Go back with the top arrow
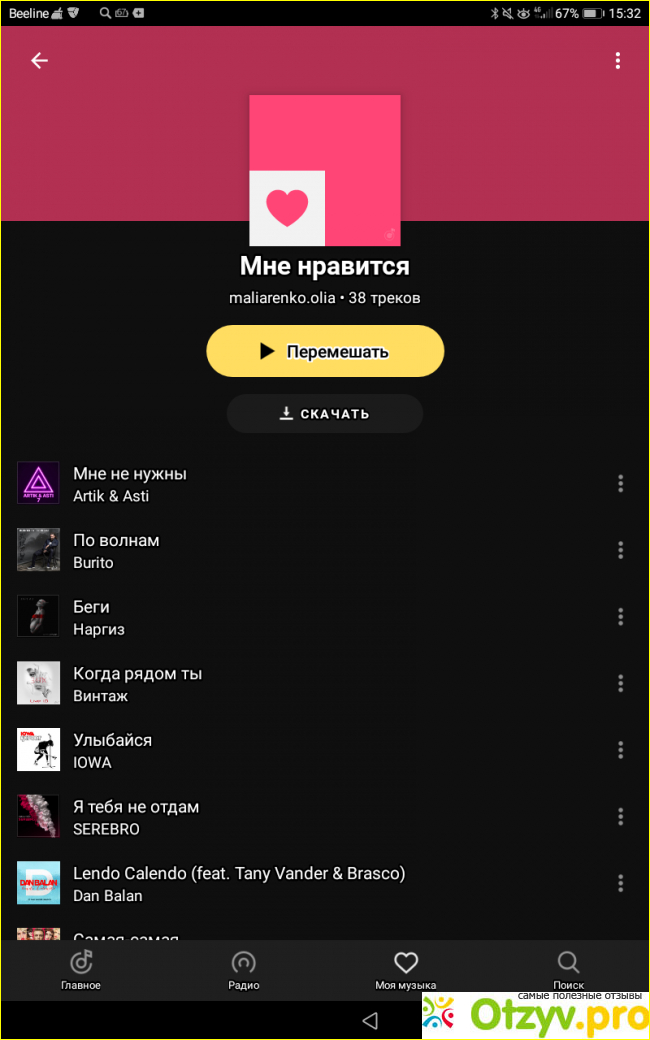 (39, 61)
